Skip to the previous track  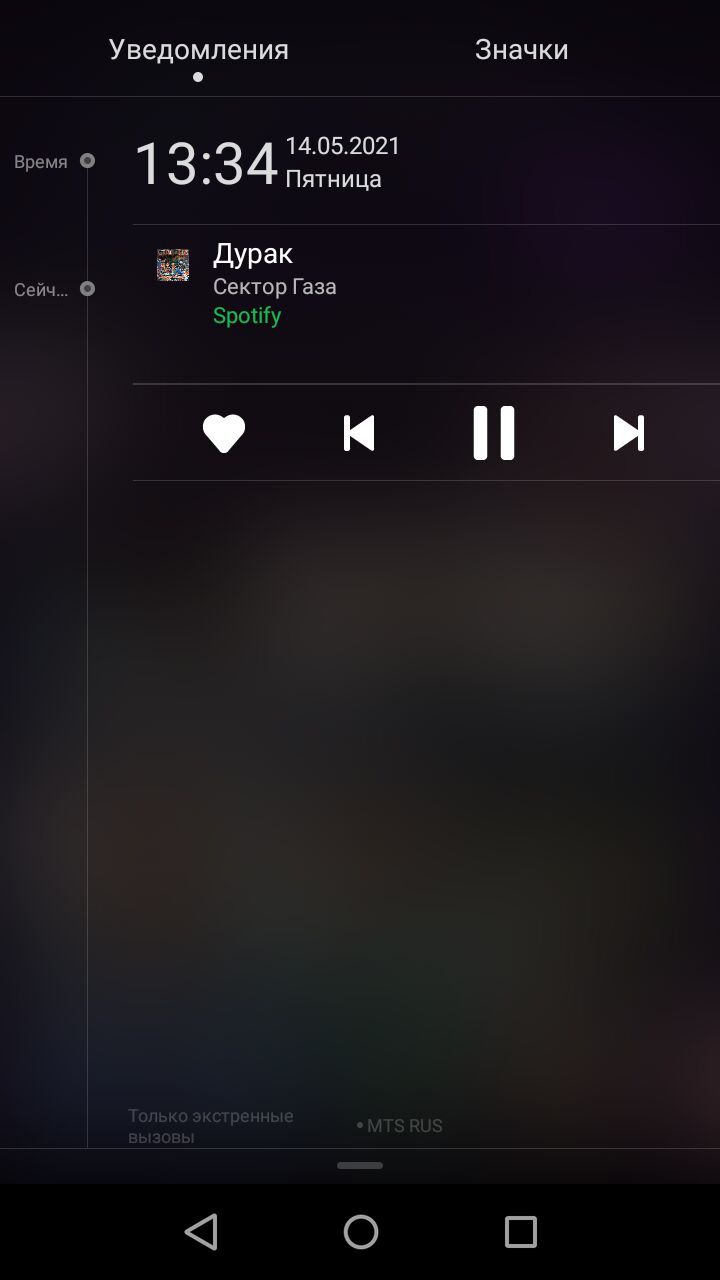click(359, 433)
